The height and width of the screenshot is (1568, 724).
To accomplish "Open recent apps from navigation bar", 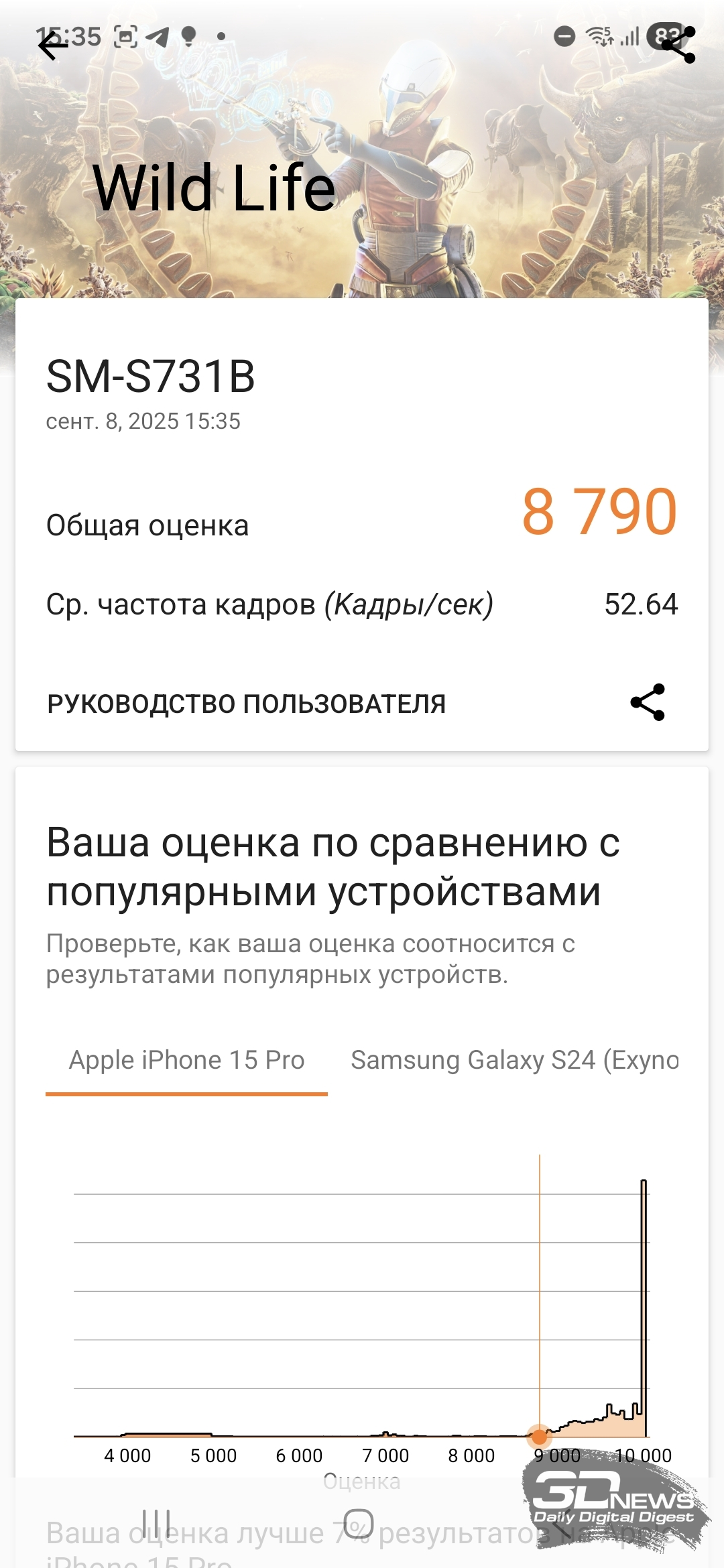I will point(156,1524).
